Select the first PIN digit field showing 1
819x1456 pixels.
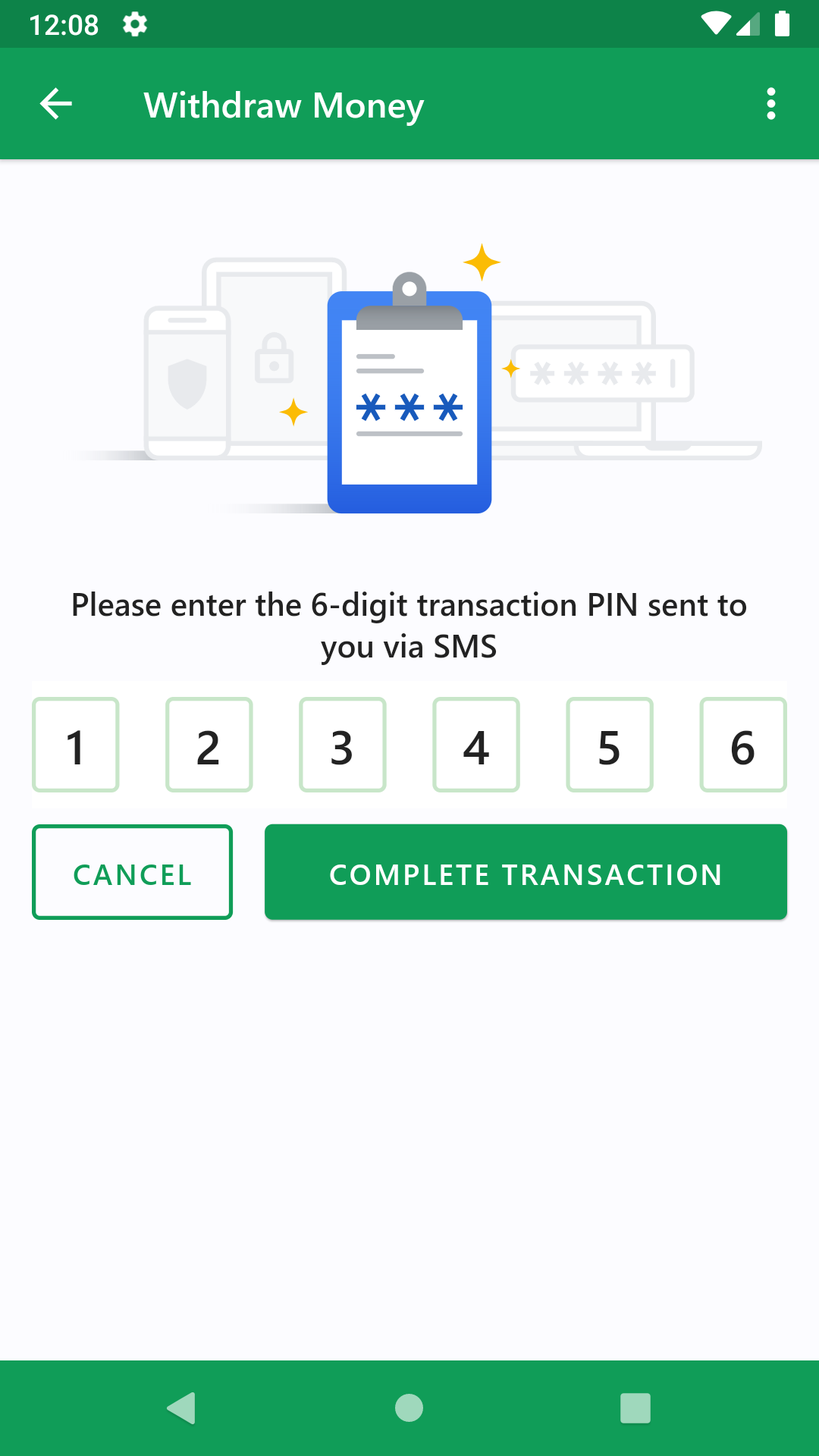point(75,744)
